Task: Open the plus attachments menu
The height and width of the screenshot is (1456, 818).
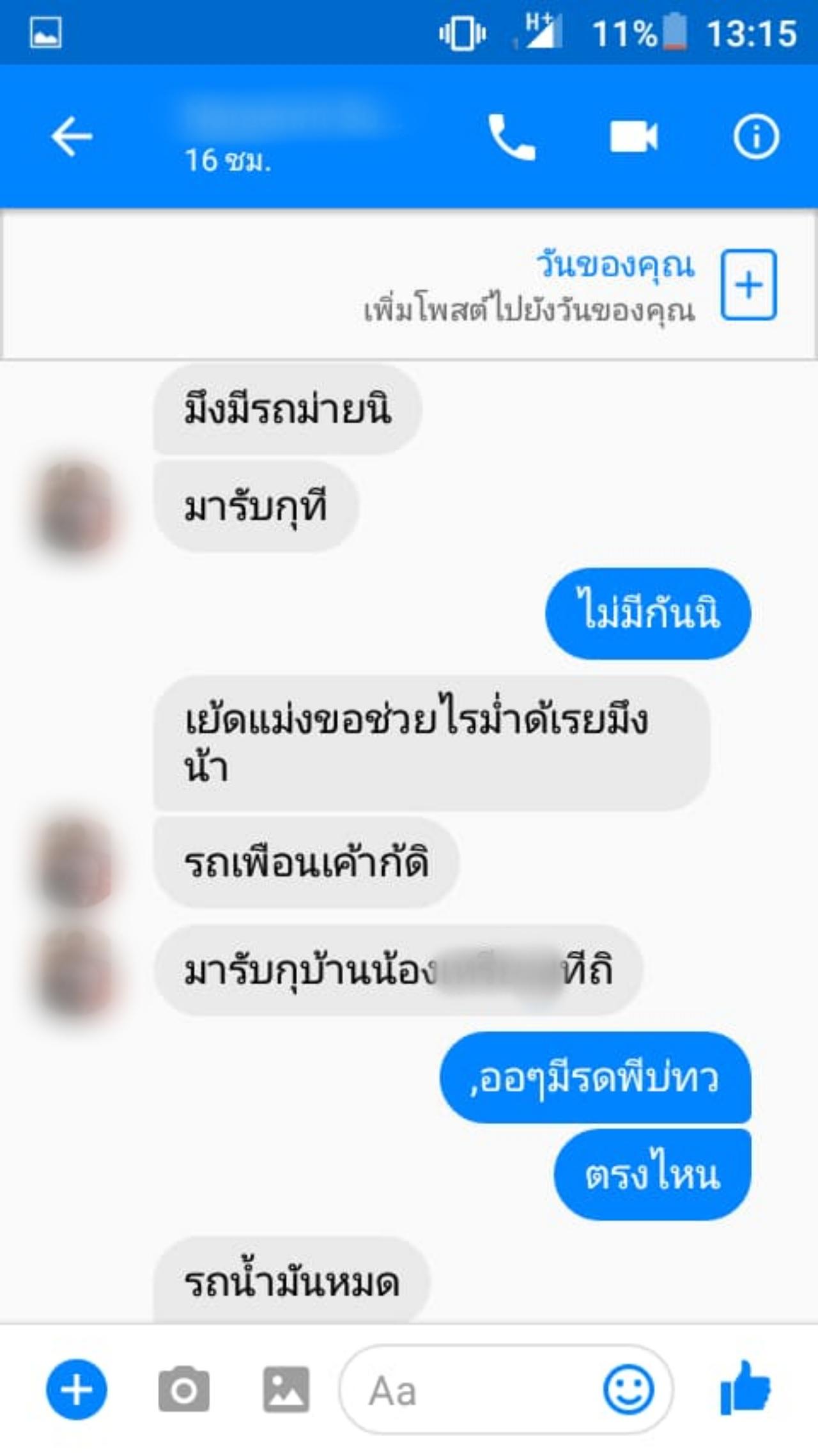Action: 76,1389
